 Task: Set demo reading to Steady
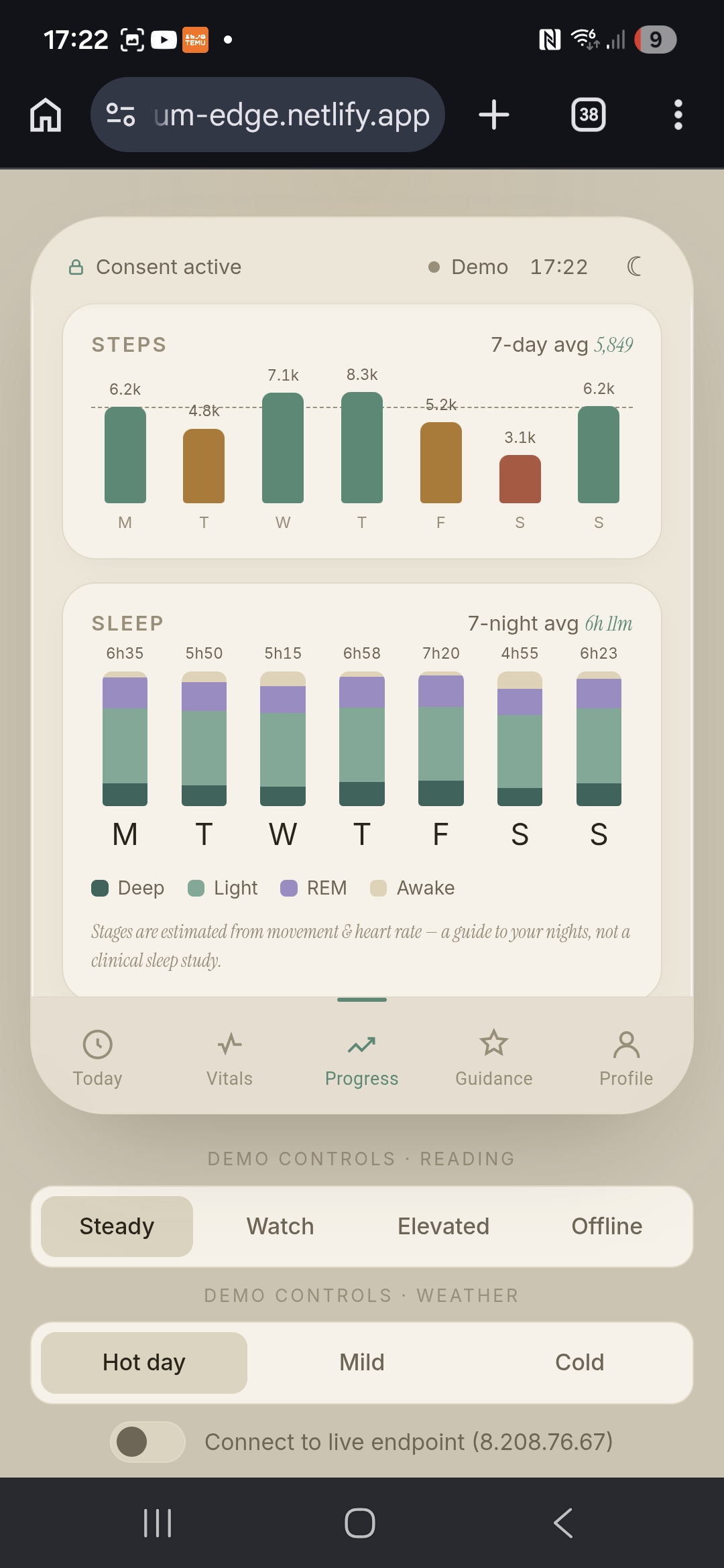point(117,1226)
